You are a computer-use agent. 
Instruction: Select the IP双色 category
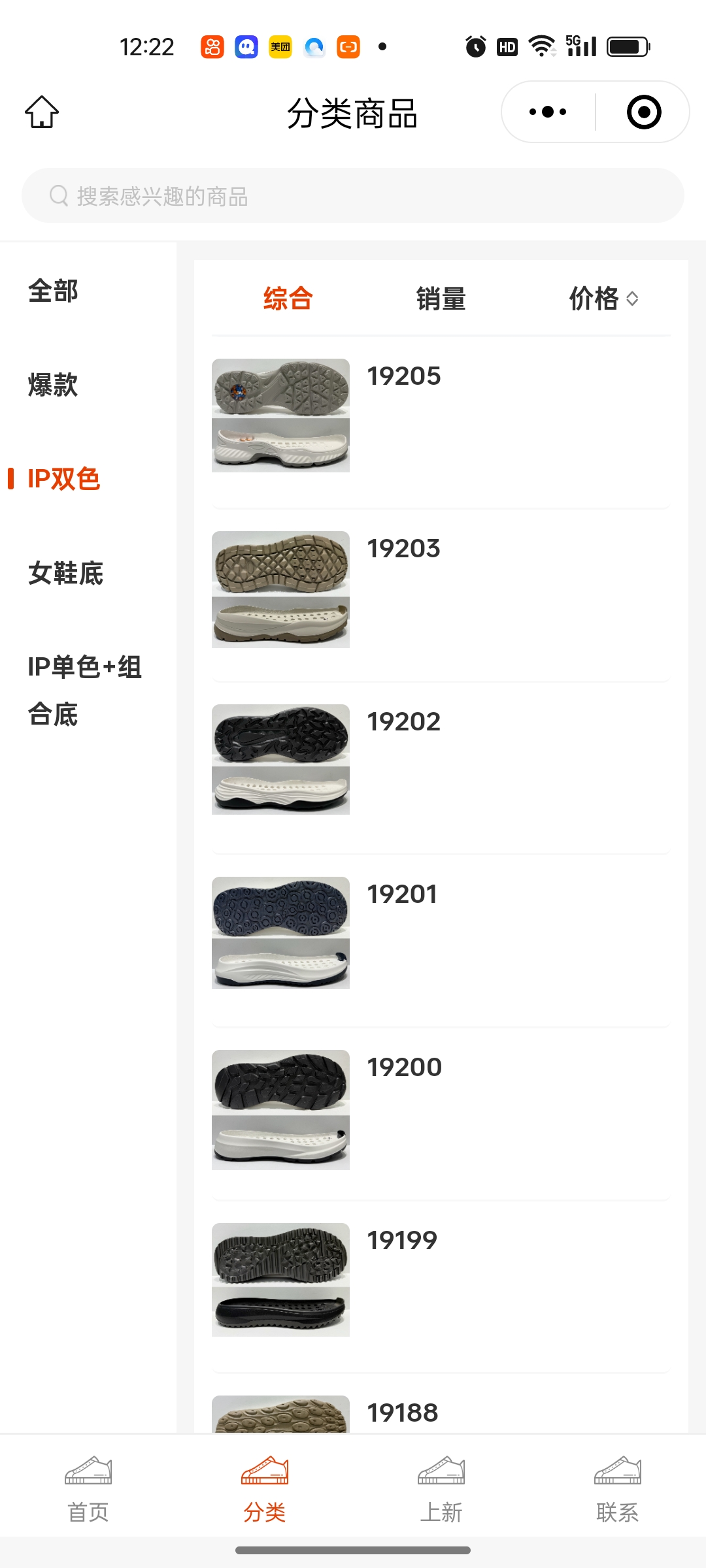tap(64, 479)
